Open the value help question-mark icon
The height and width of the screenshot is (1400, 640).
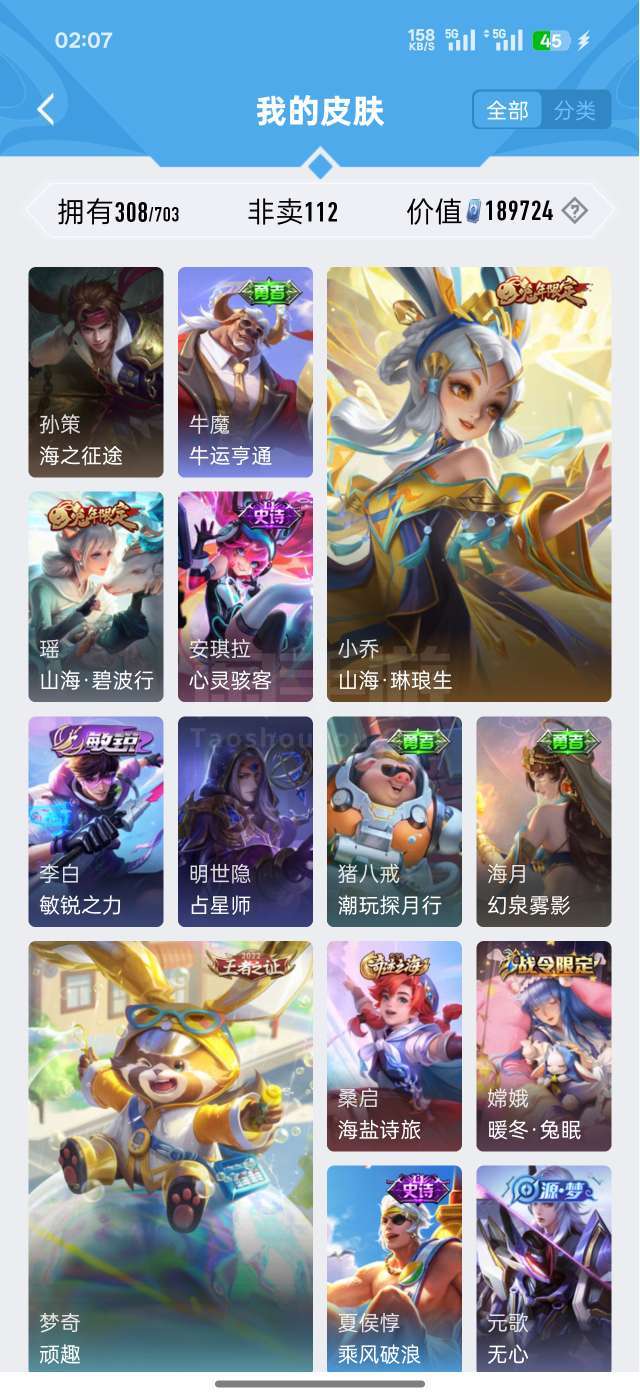(574, 211)
